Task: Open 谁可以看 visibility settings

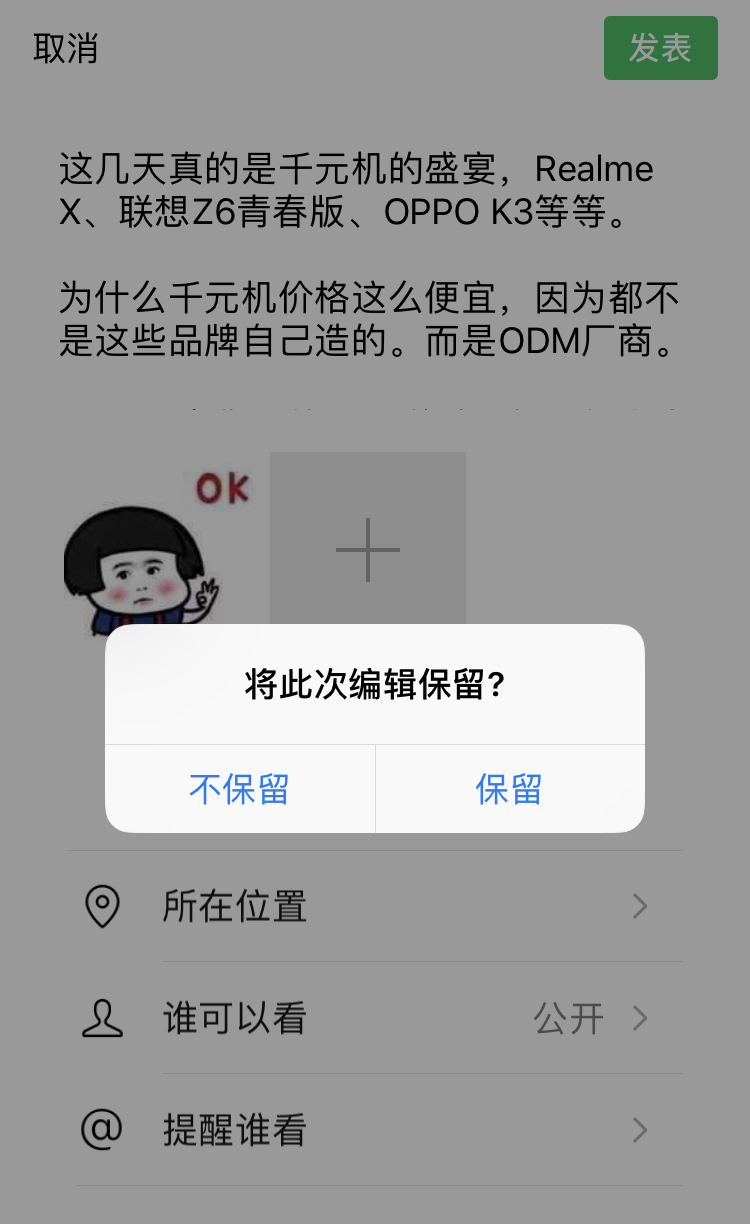Action: pos(375,1018)
